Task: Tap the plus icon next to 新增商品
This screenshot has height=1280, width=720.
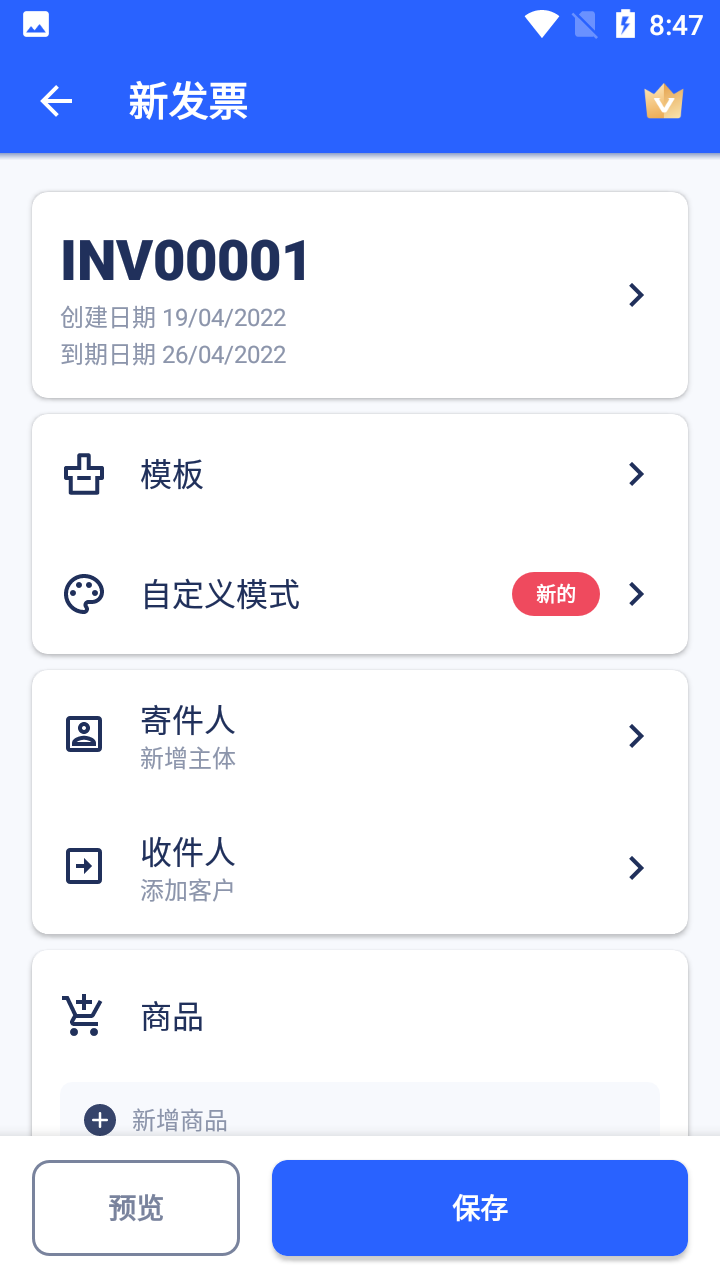Action: click(x=99, y=1120)
